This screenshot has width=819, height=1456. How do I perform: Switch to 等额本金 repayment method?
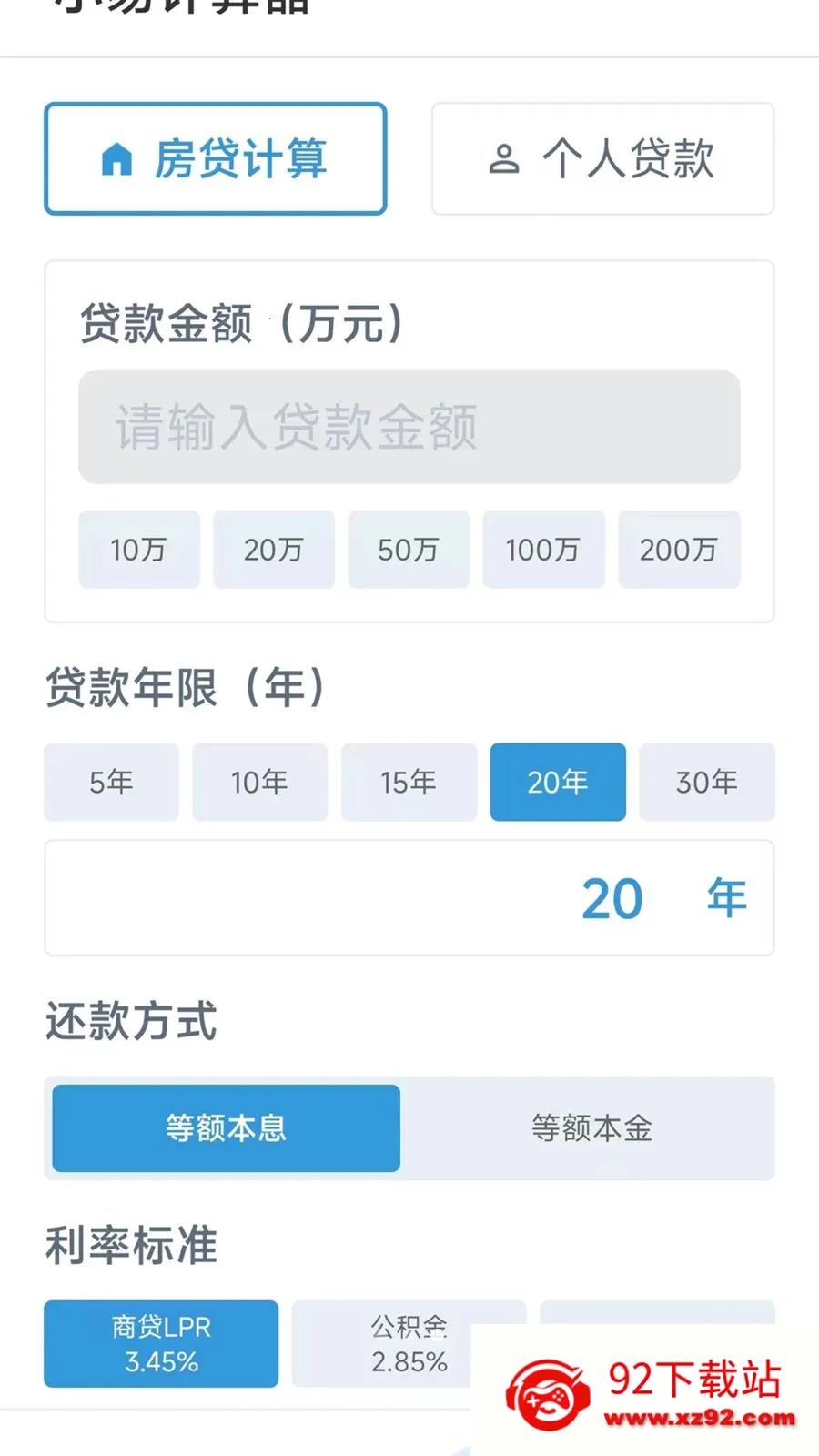tap(591, 1128)
